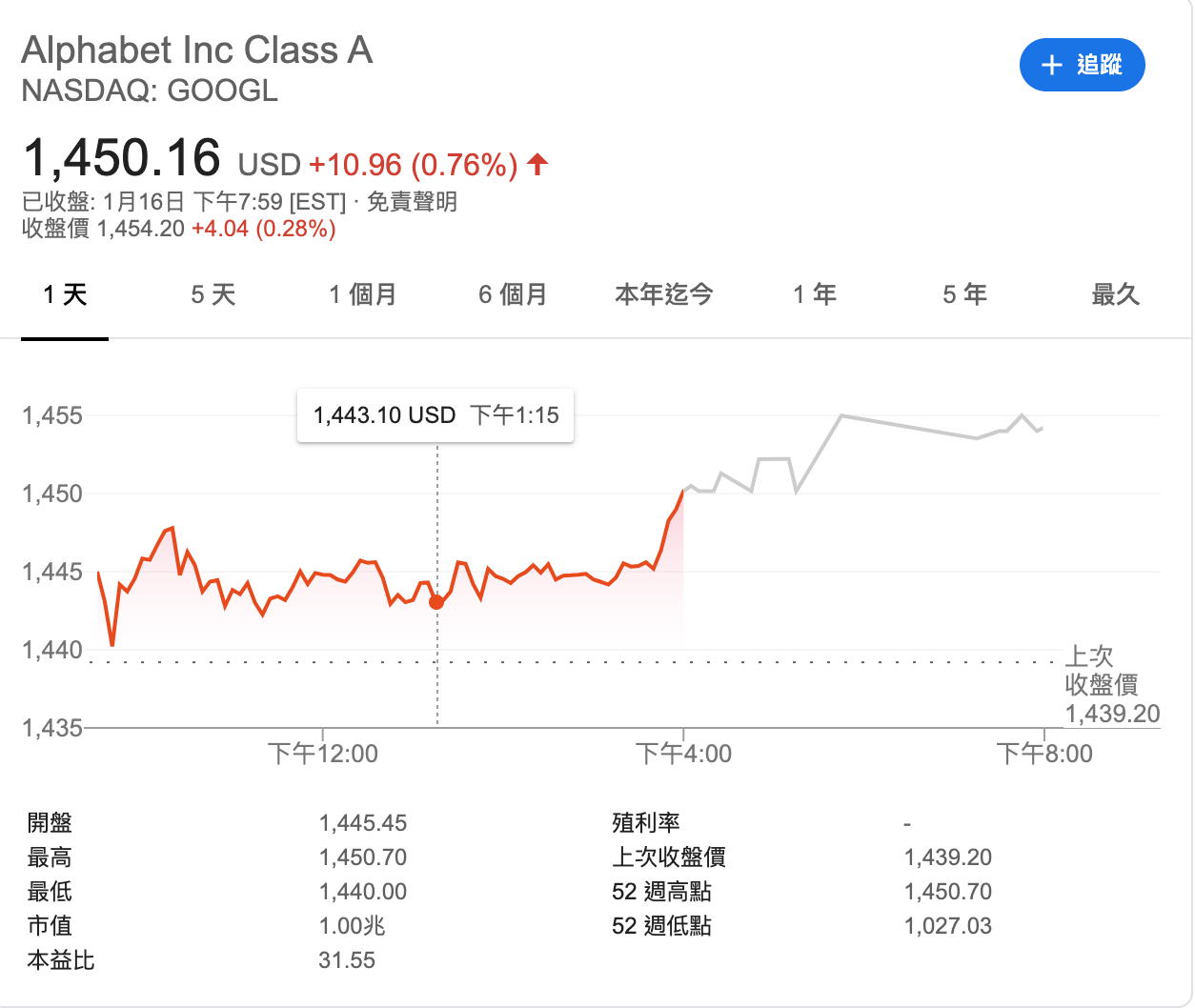Follow the stock with the 追蹤 button
Image resolution: width=1195 pixels, height=1008 pixels.
coord(1082,65)
